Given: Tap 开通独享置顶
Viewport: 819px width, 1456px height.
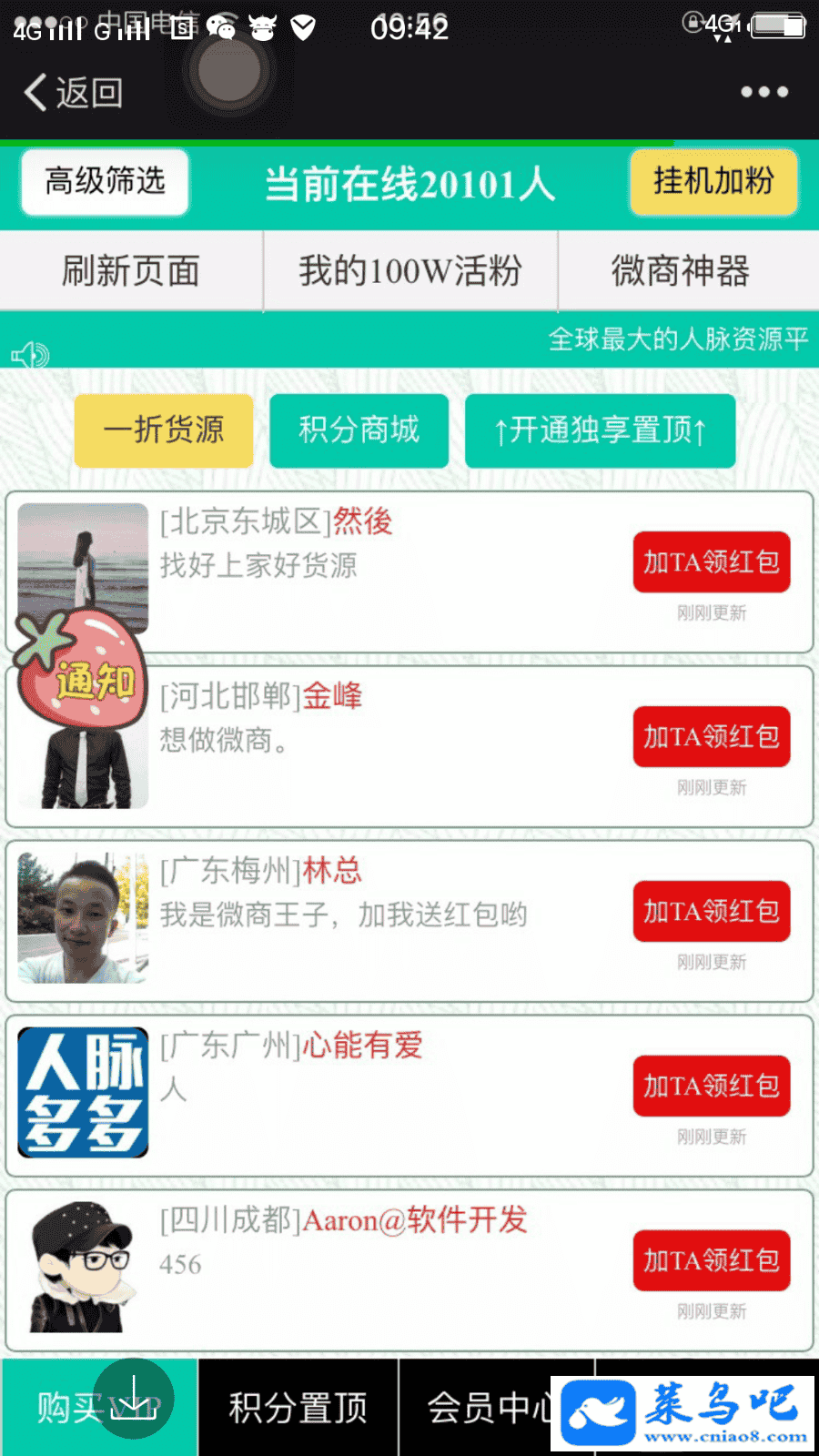Looking at the screenshot, I should coord(600,430).
